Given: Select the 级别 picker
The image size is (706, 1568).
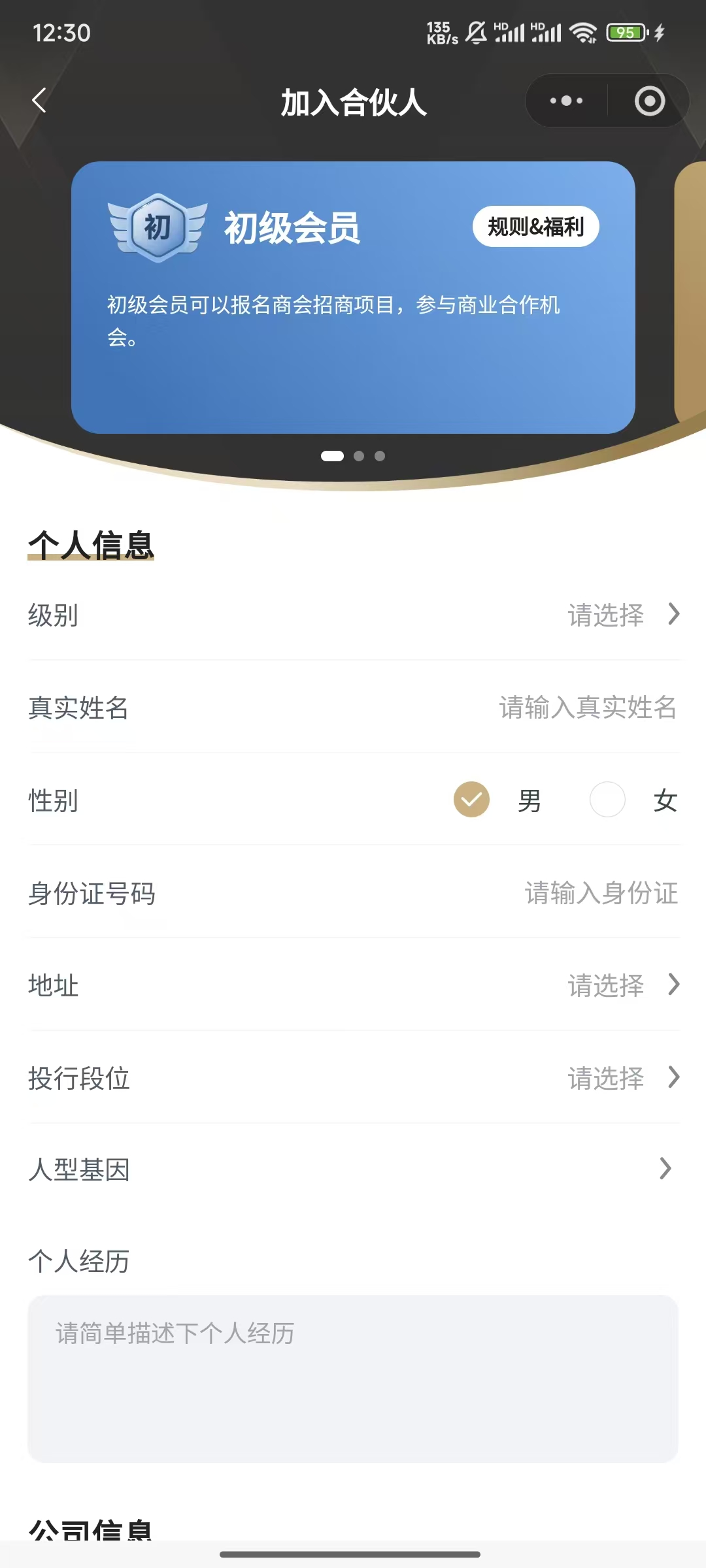Looking at the screenshot, I should coord(621,615).
